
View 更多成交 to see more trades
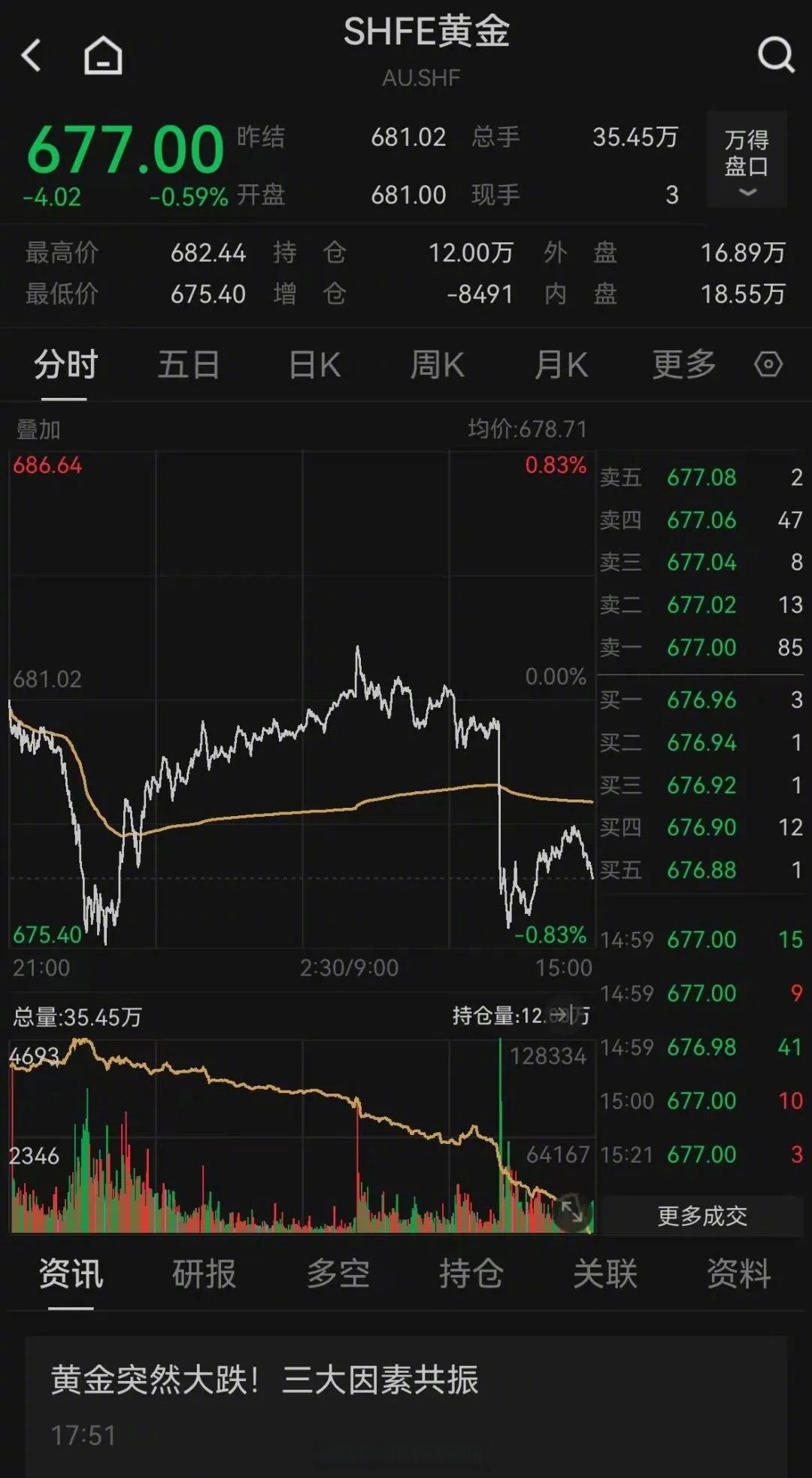703,1216
